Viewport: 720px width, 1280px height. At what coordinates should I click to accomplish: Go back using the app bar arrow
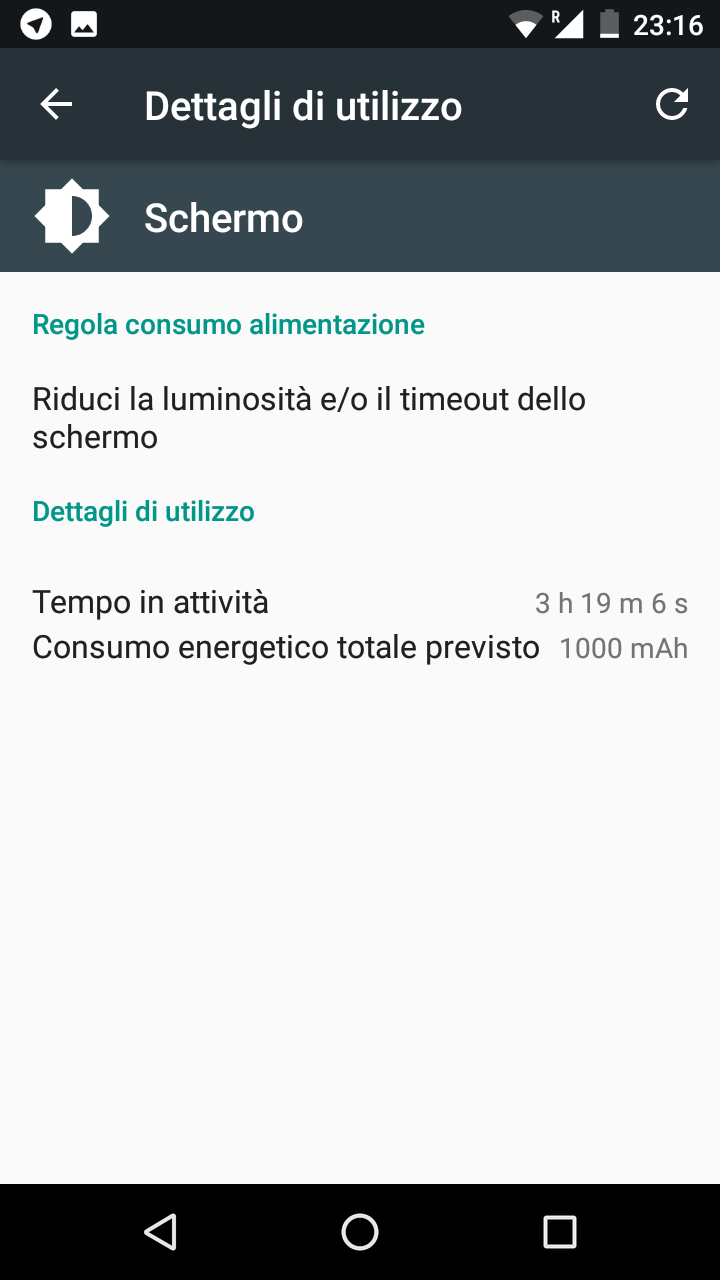pyautogui.click(x=56, y=104)
